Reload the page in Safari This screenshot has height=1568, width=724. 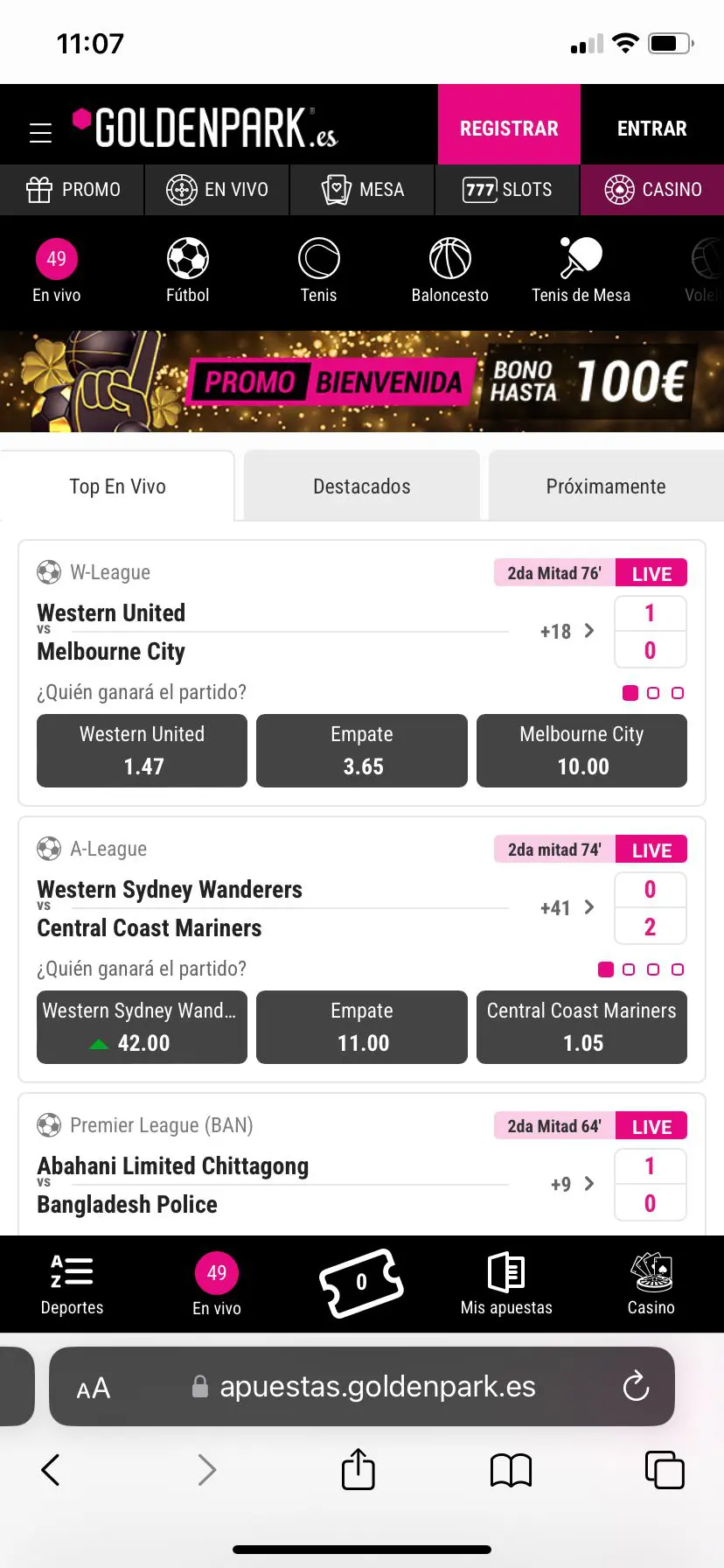[636, 1386]
